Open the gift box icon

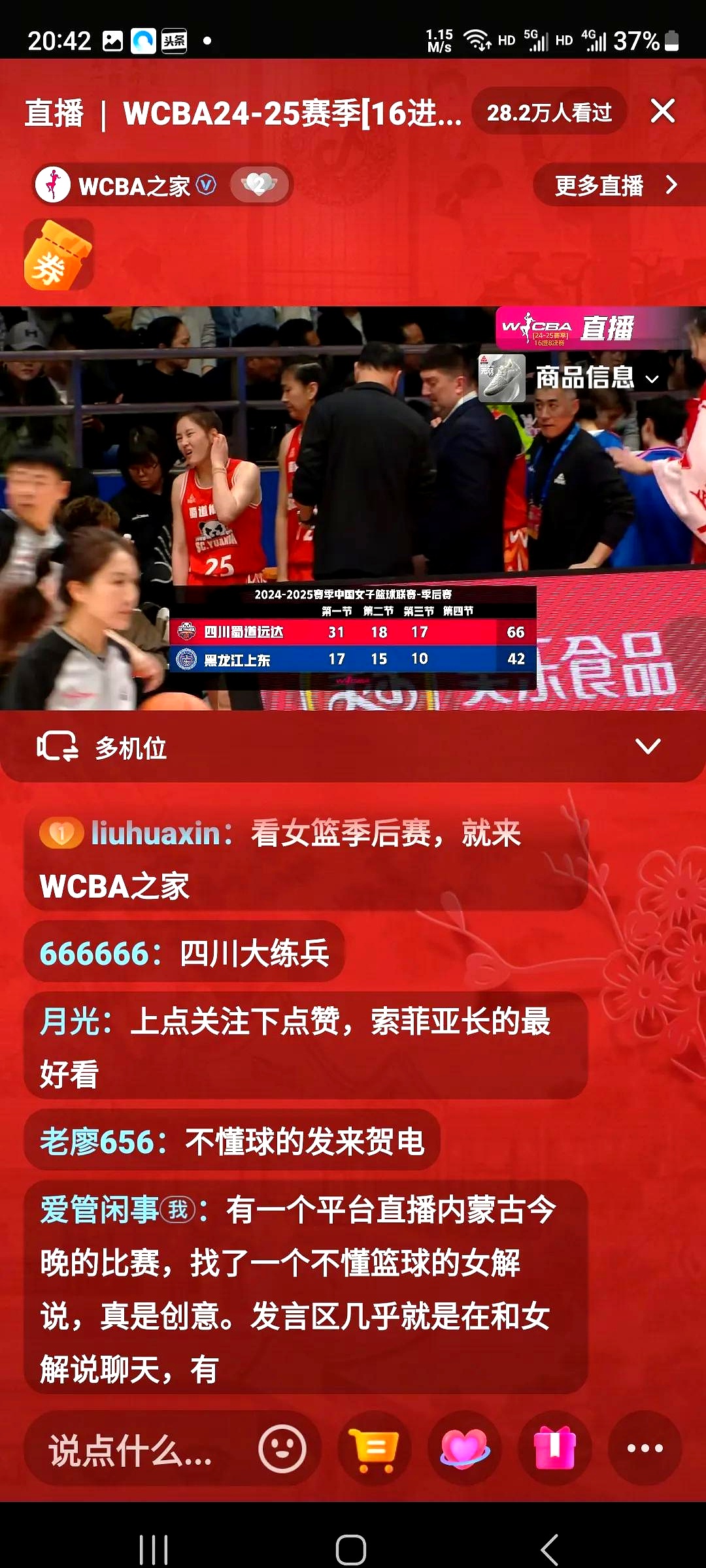[554, 1449]
